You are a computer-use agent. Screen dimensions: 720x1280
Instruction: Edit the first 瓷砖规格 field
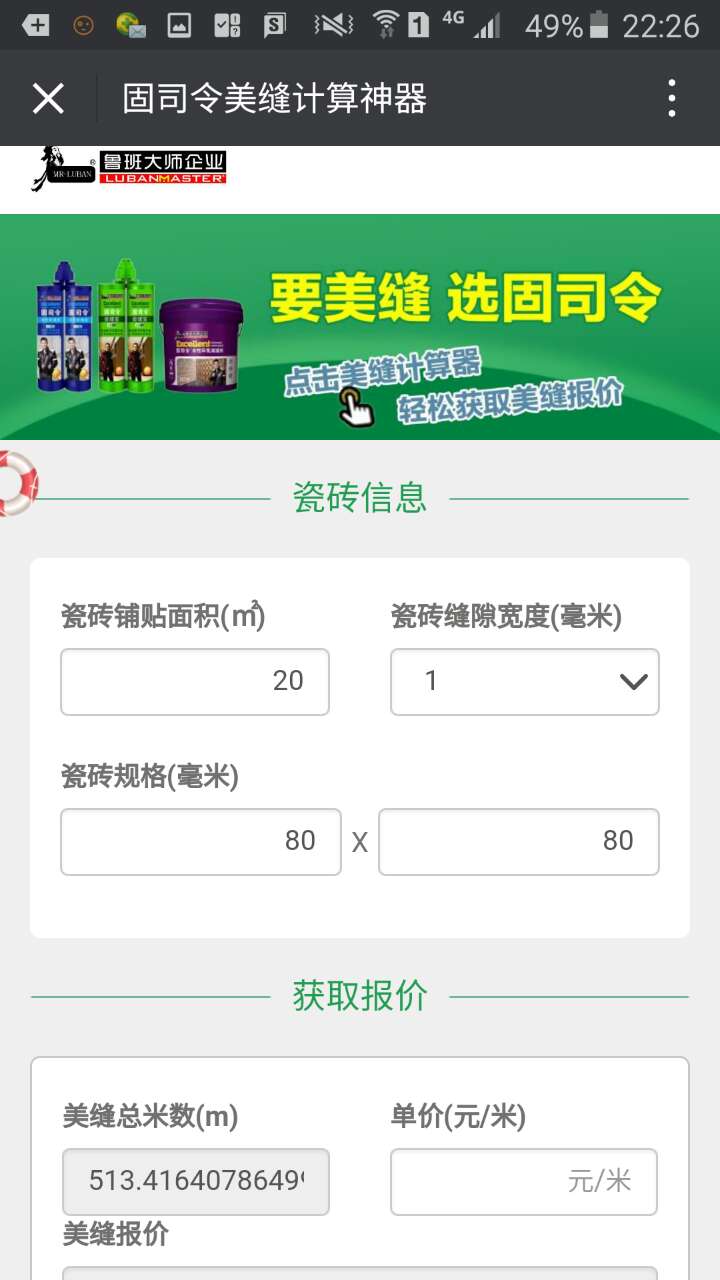click(x=201, y=842)
